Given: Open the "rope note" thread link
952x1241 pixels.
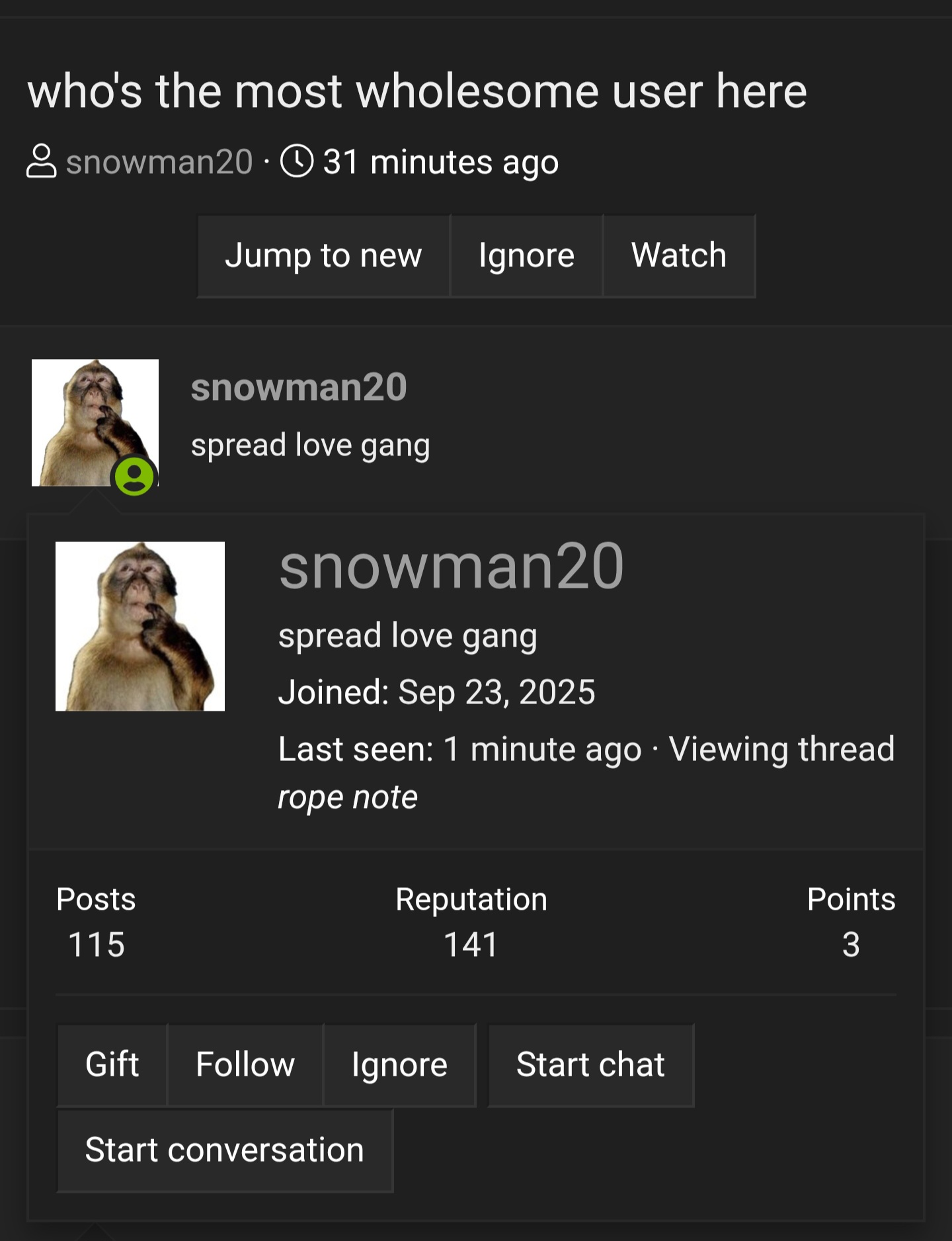Looking at the screenshot, I should pos(348,797).
